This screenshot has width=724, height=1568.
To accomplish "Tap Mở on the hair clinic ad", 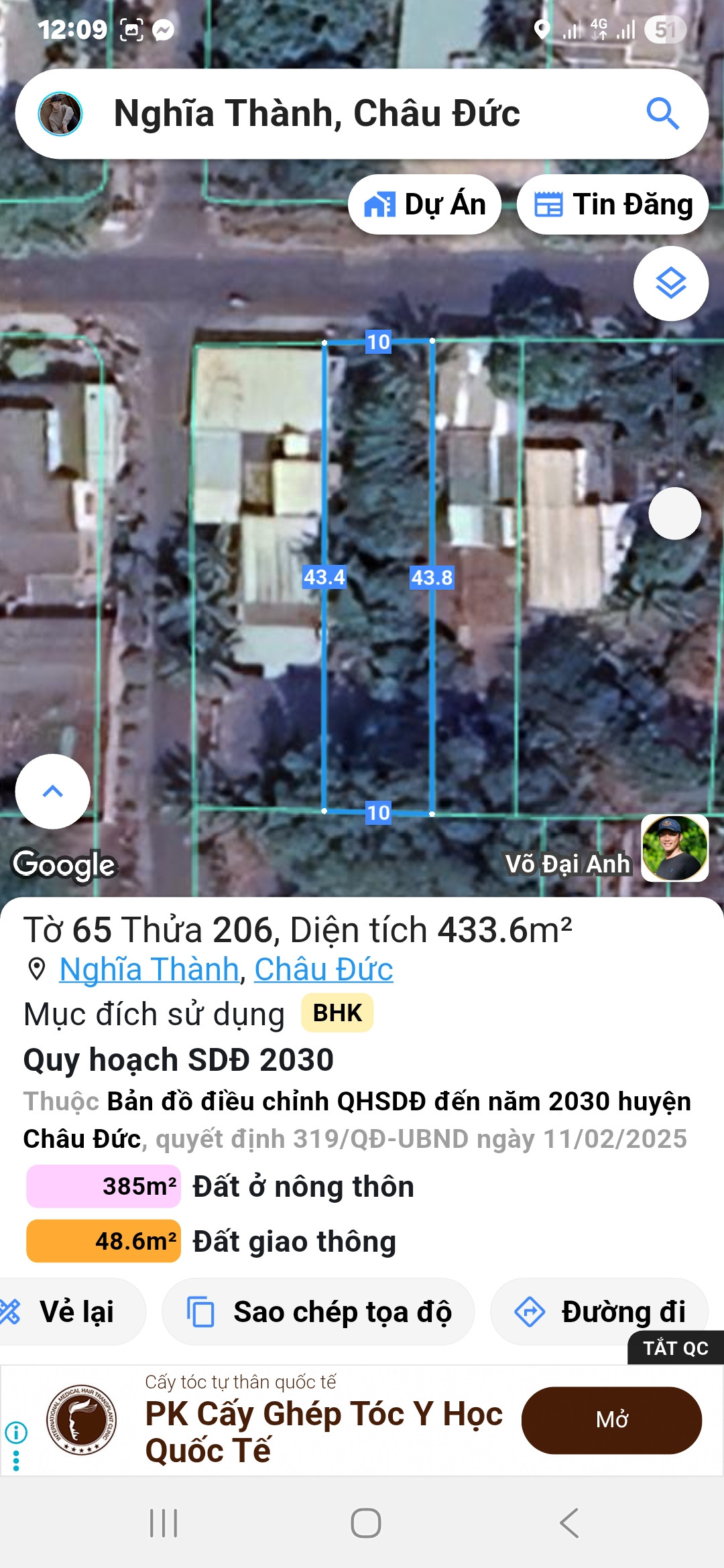I will click(611, 1420).
